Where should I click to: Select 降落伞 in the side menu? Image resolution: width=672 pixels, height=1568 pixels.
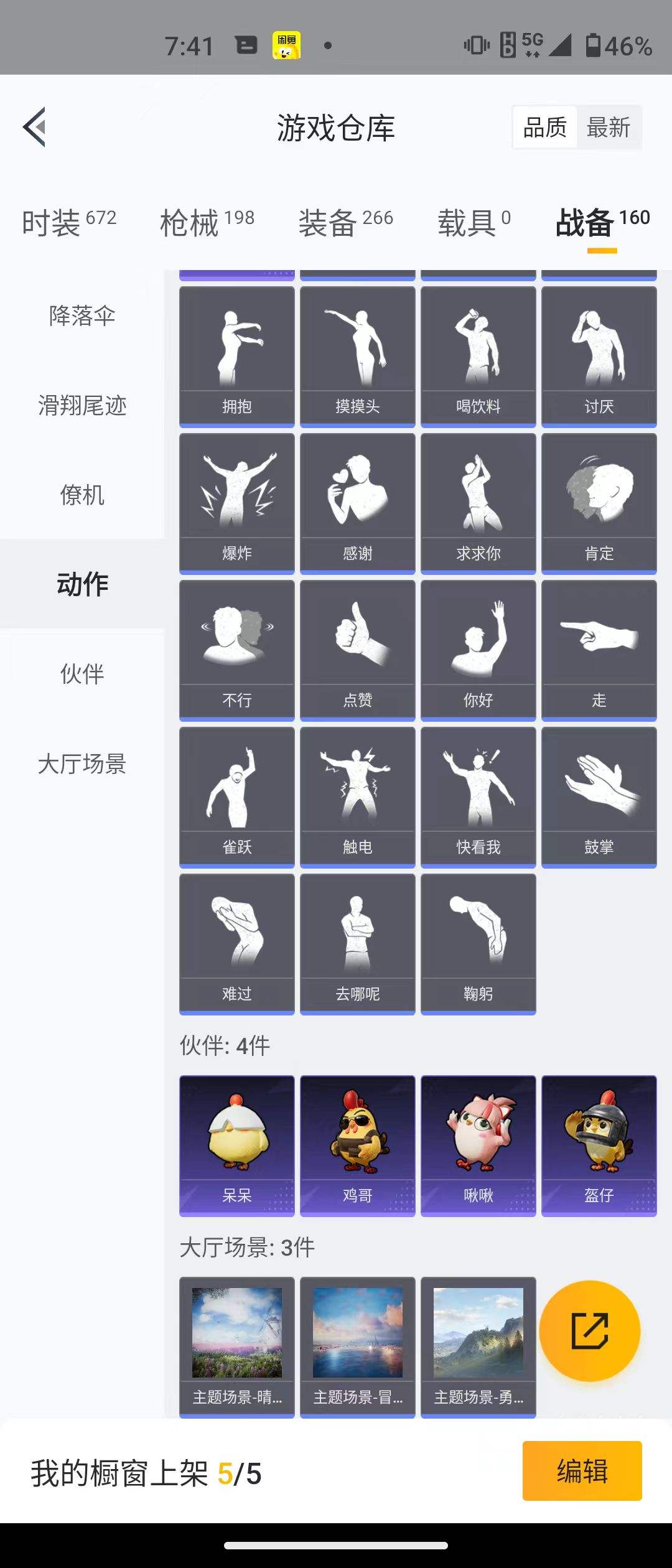coord(82,316)
